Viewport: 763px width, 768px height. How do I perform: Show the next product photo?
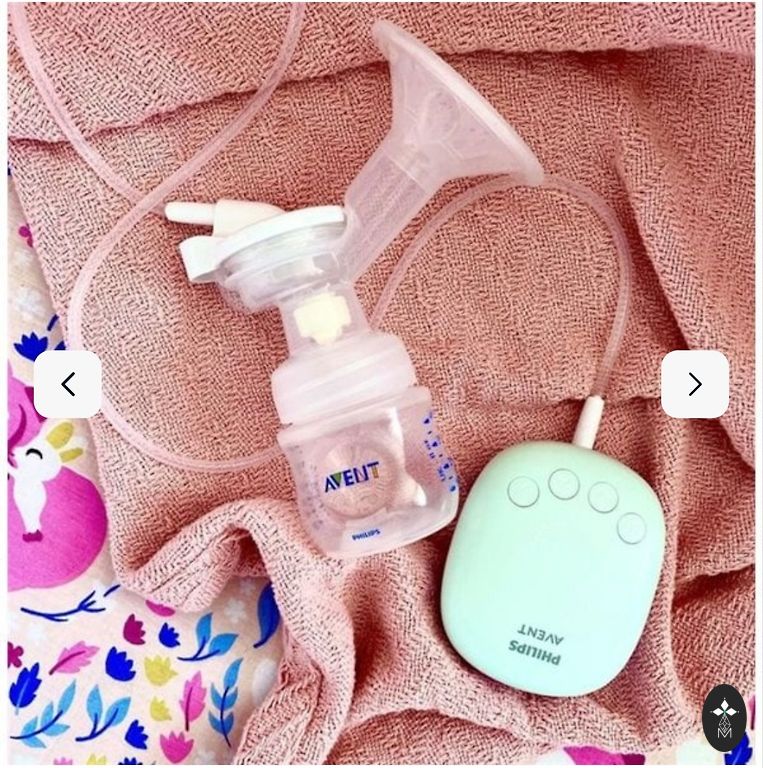click(x=695, y=384)
